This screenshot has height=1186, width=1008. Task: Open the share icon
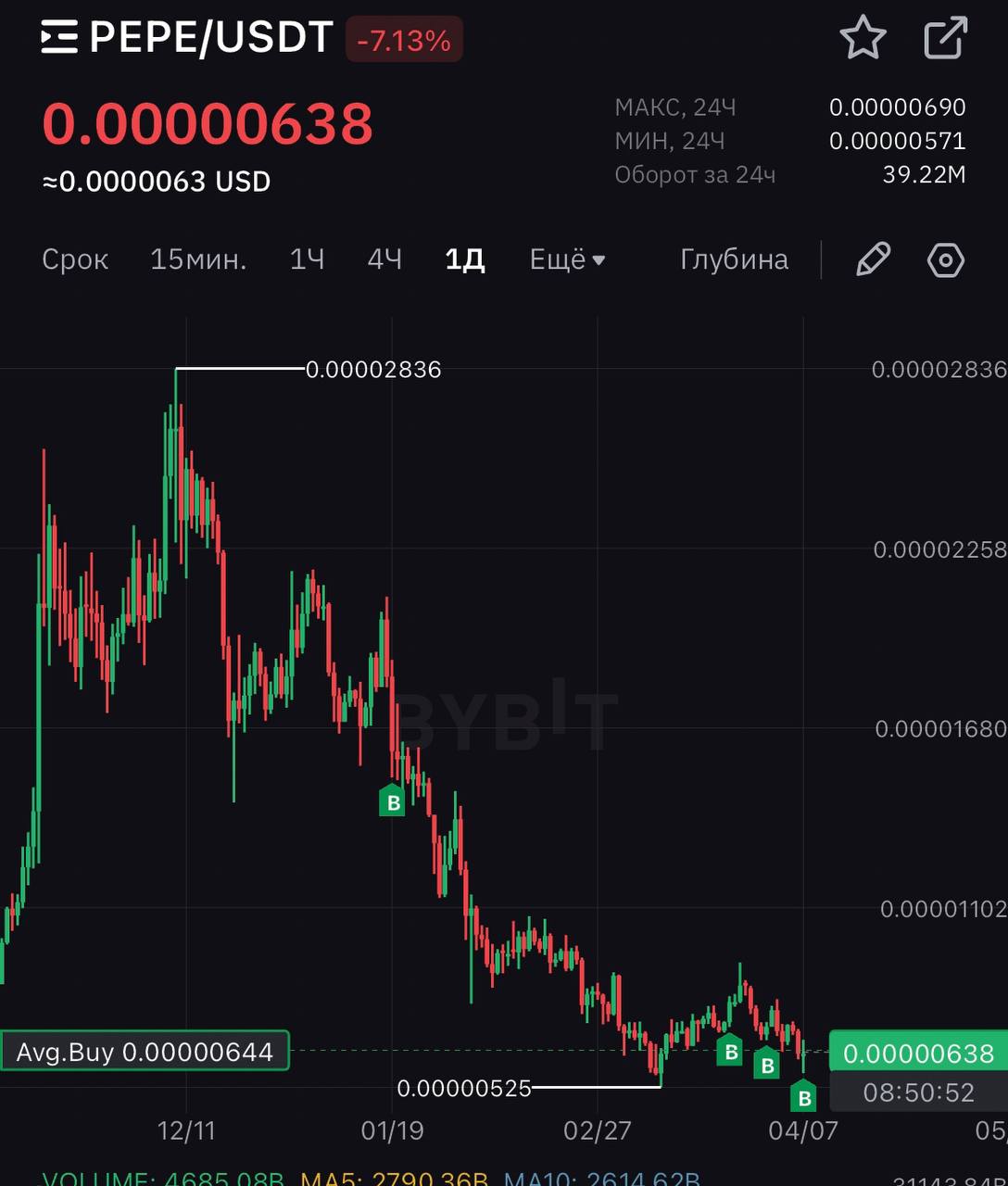[x=946, y=39]
